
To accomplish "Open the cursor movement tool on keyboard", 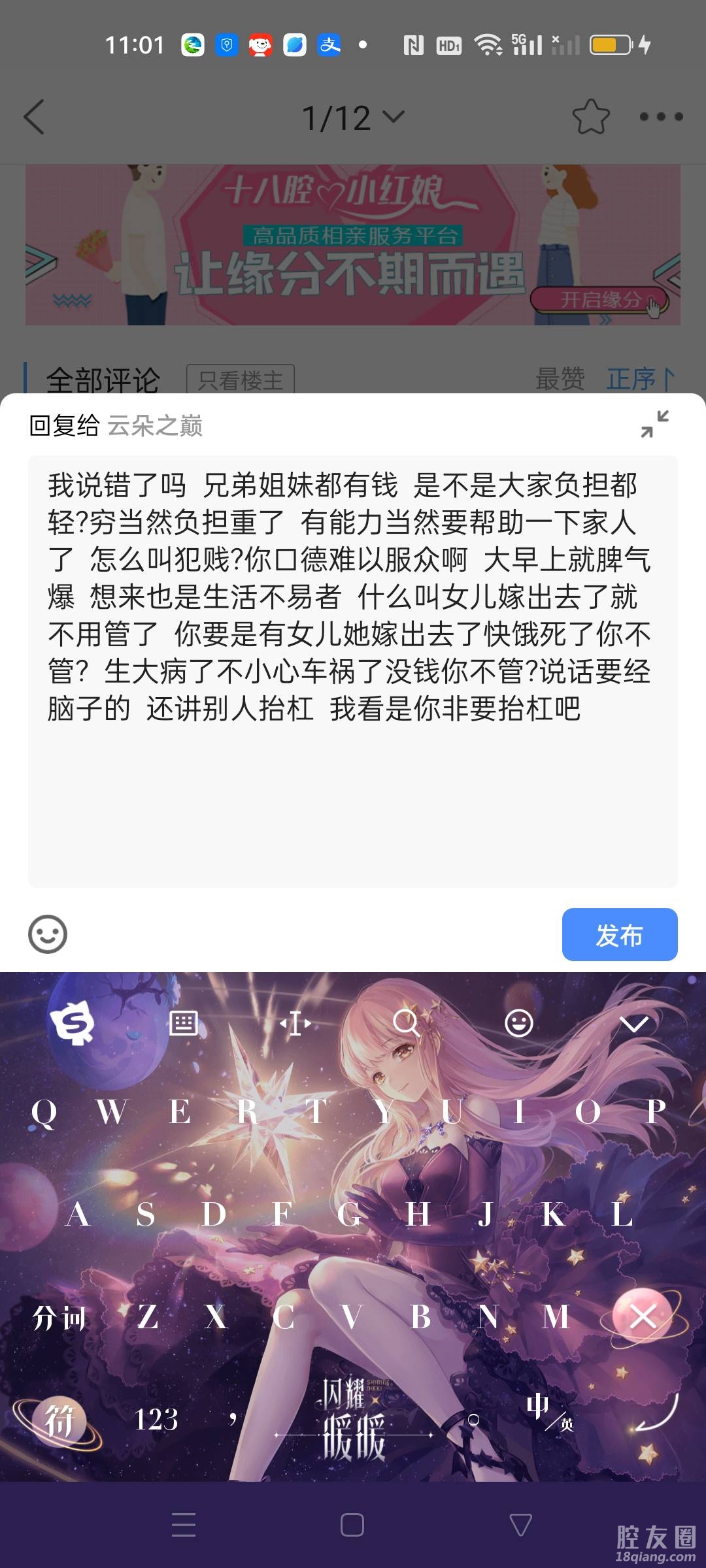I will 295,1023.
